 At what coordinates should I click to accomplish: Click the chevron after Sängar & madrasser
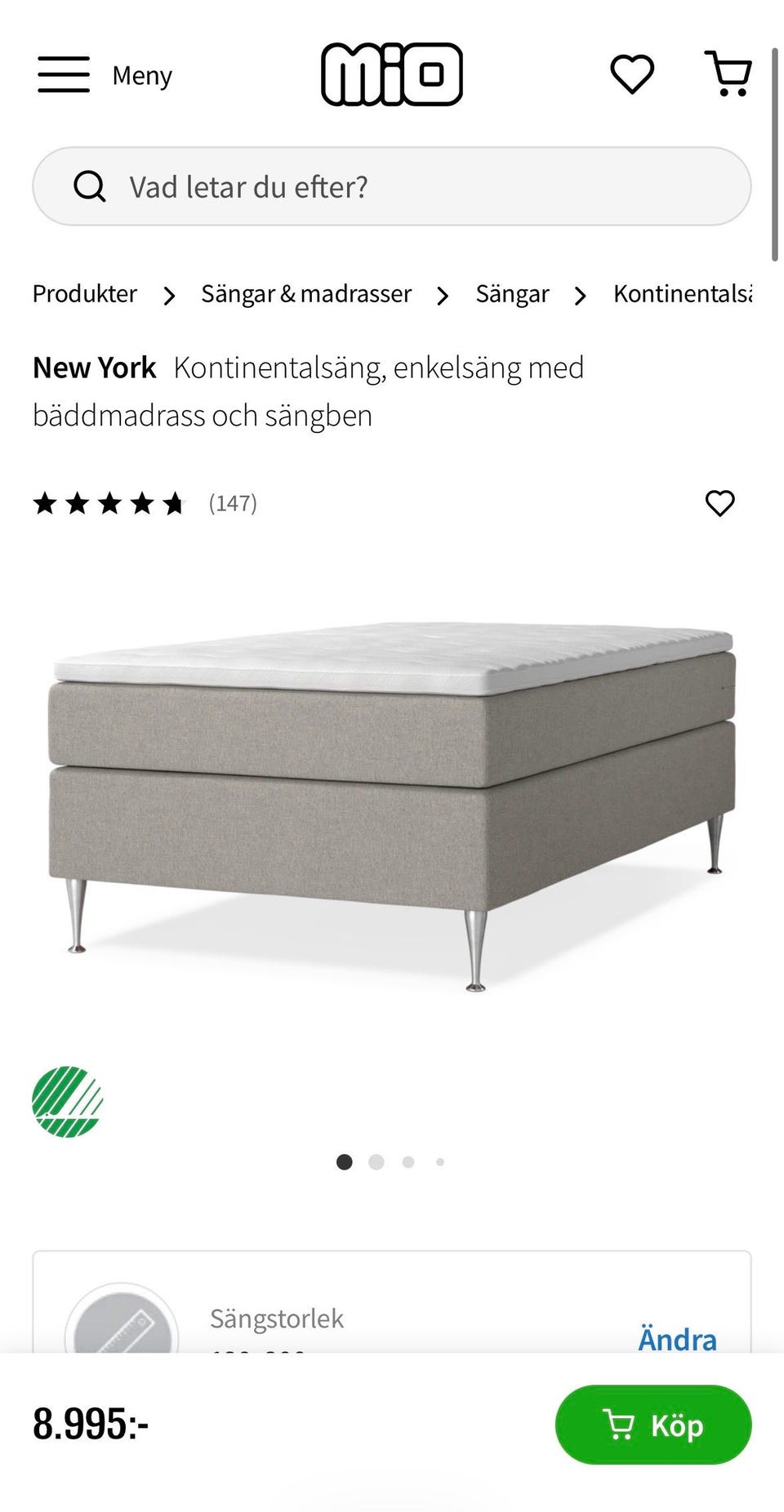[442, 296]
